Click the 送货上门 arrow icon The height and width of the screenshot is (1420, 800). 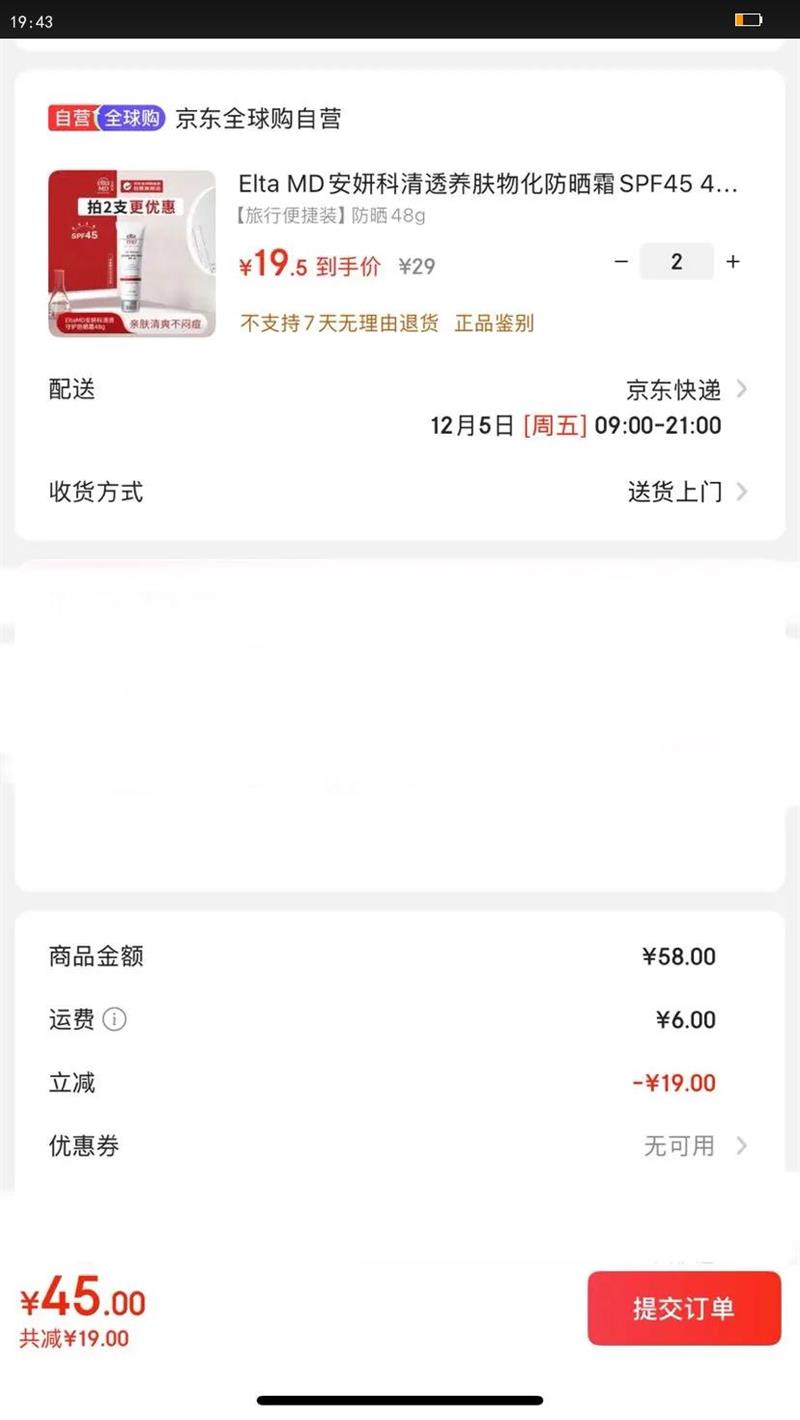coord(742,492)
